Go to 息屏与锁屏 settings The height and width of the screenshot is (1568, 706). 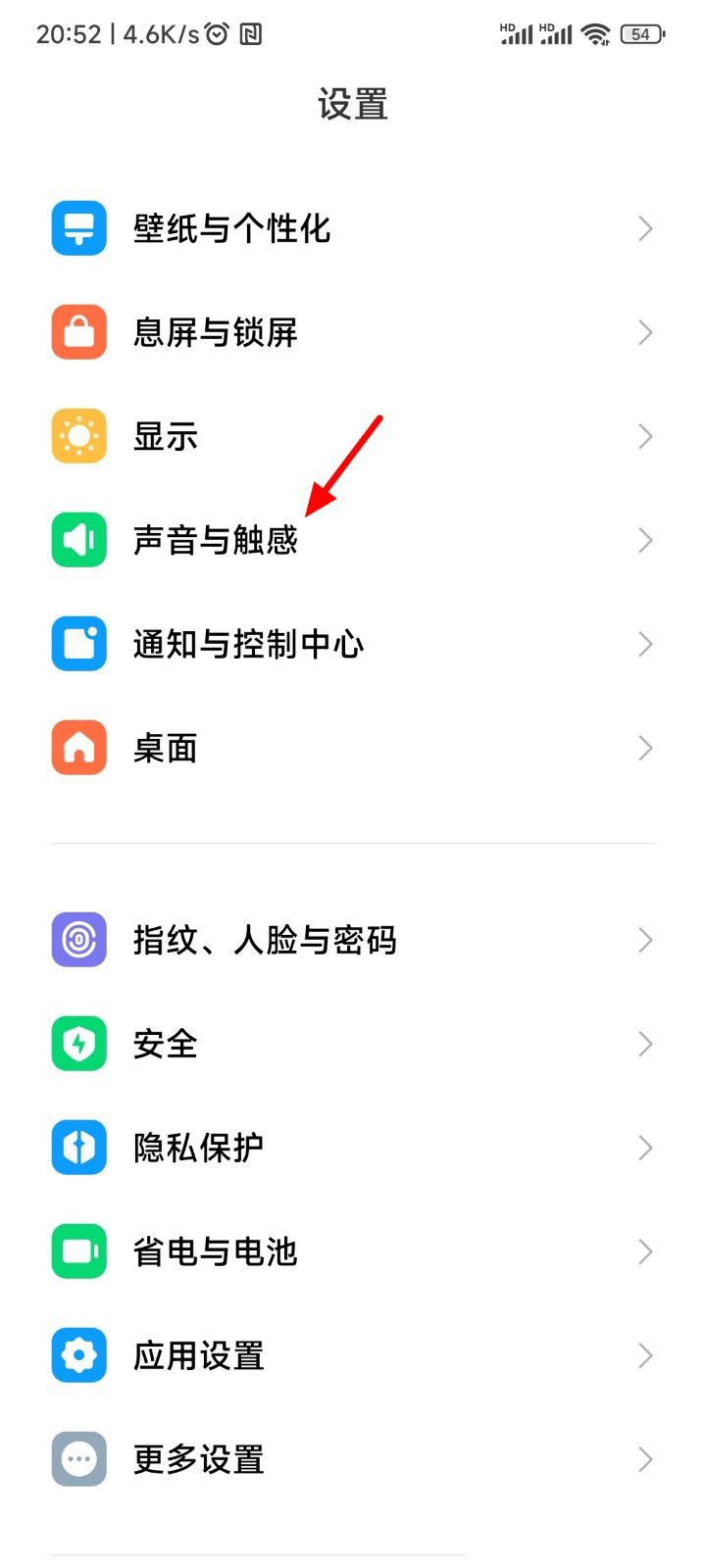[x=216, y=333]
